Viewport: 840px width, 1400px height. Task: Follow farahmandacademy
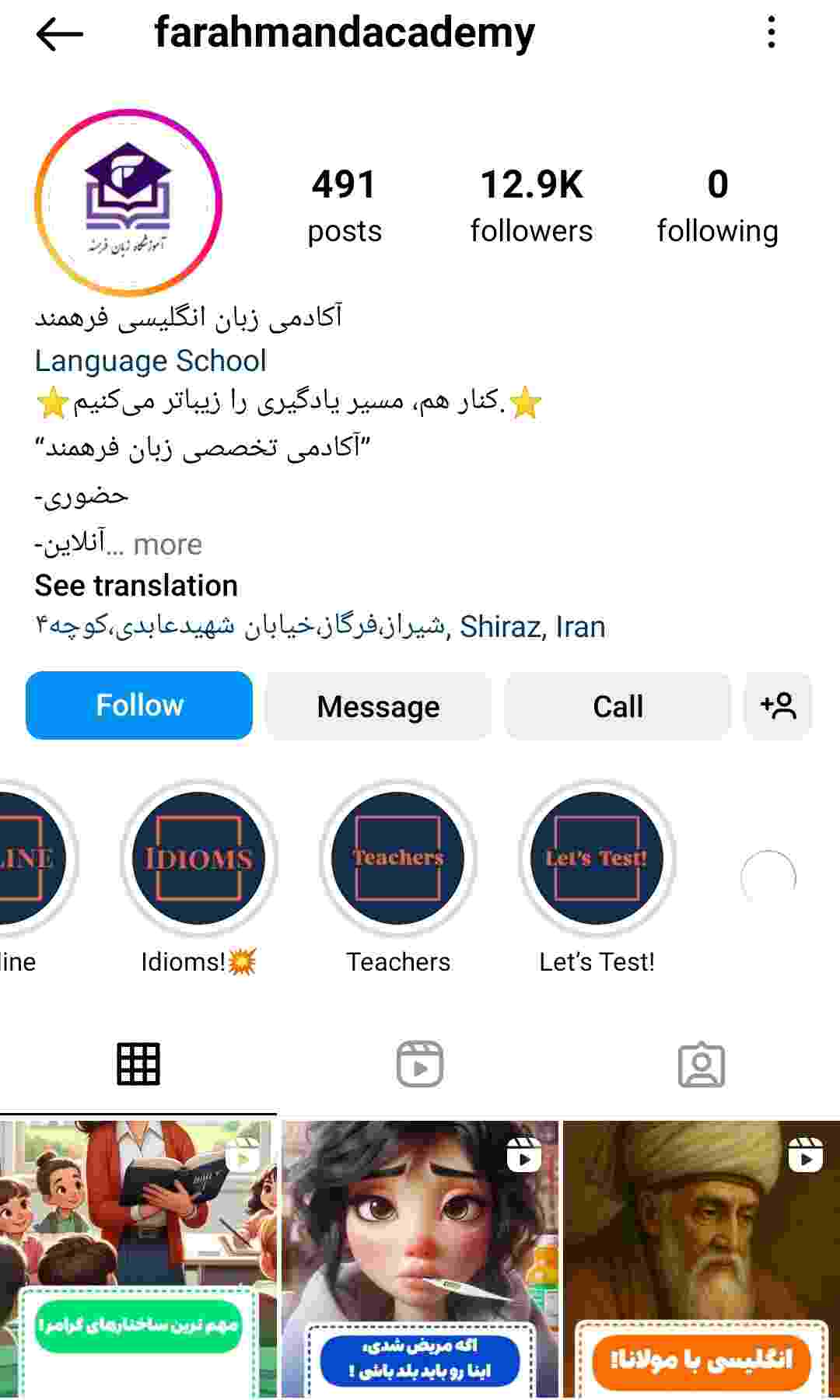coord(139,705)
